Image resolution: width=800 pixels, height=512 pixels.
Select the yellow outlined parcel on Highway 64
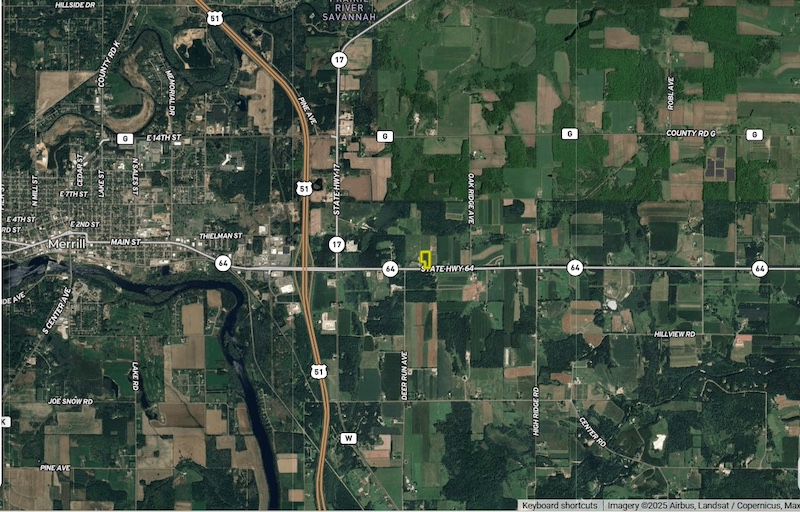(x=425, y=257)
